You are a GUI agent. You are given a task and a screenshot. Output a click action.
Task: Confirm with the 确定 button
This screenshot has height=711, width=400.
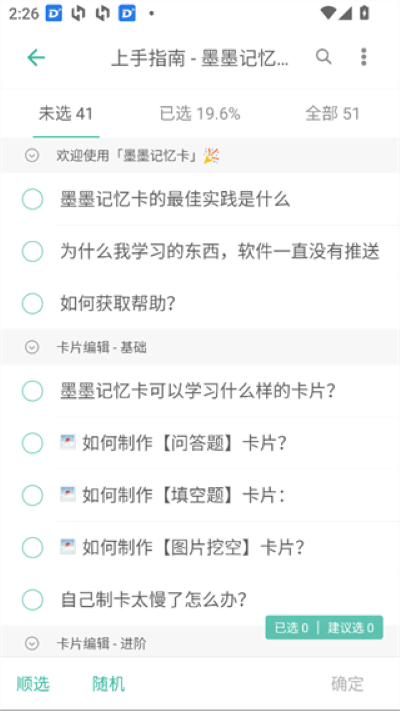(x=347, y=684)
